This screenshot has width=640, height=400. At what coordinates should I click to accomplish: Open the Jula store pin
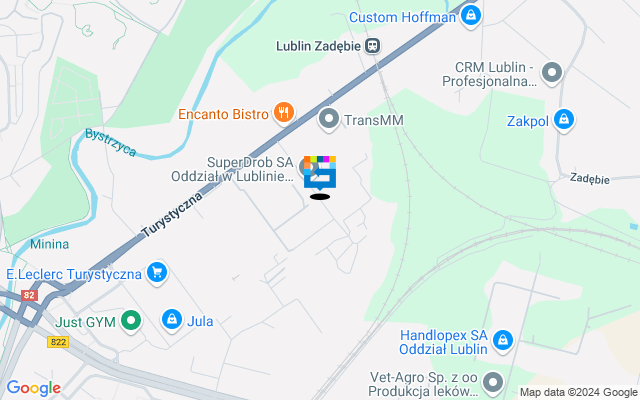coord(172,321)
